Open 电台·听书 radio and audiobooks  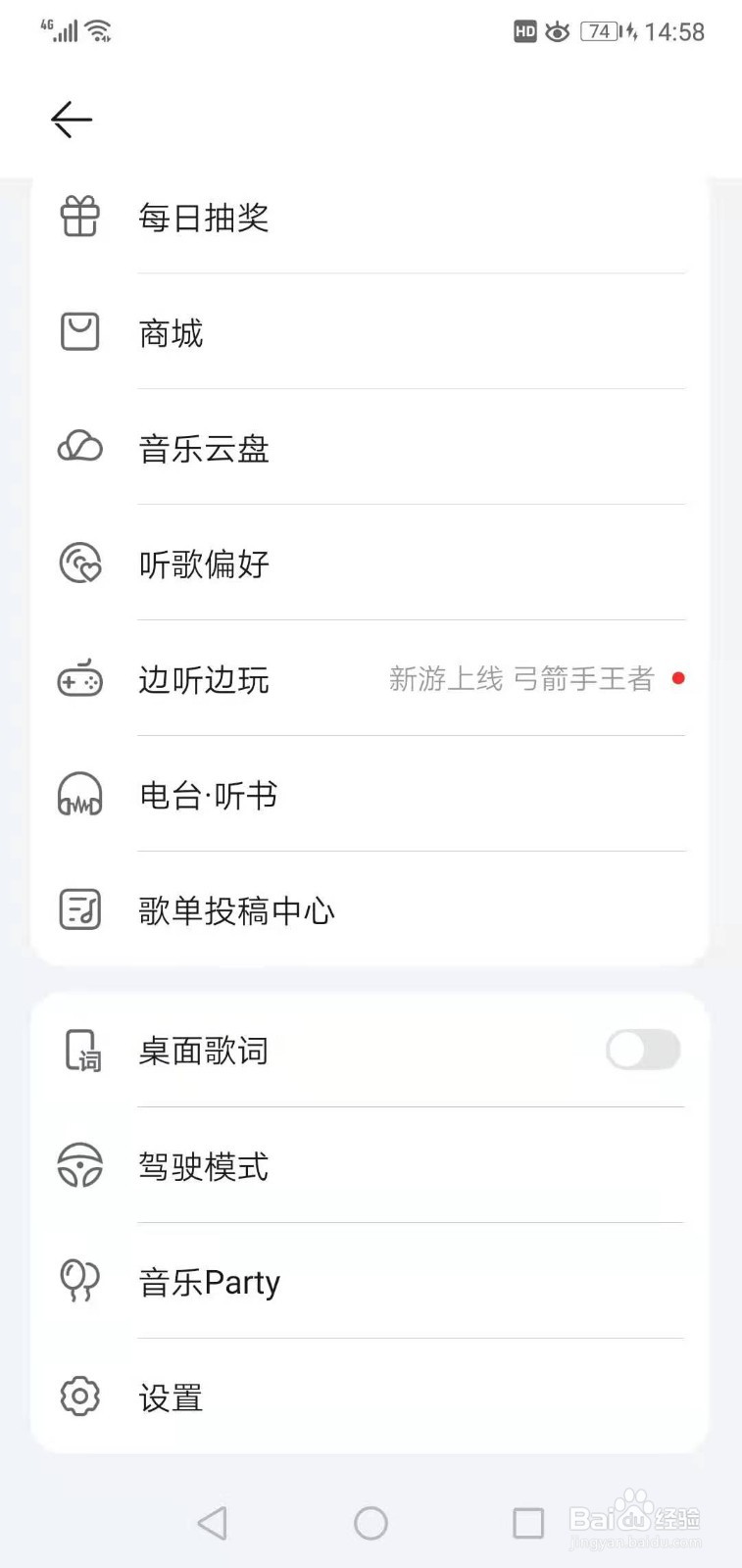tap(208, 796)
